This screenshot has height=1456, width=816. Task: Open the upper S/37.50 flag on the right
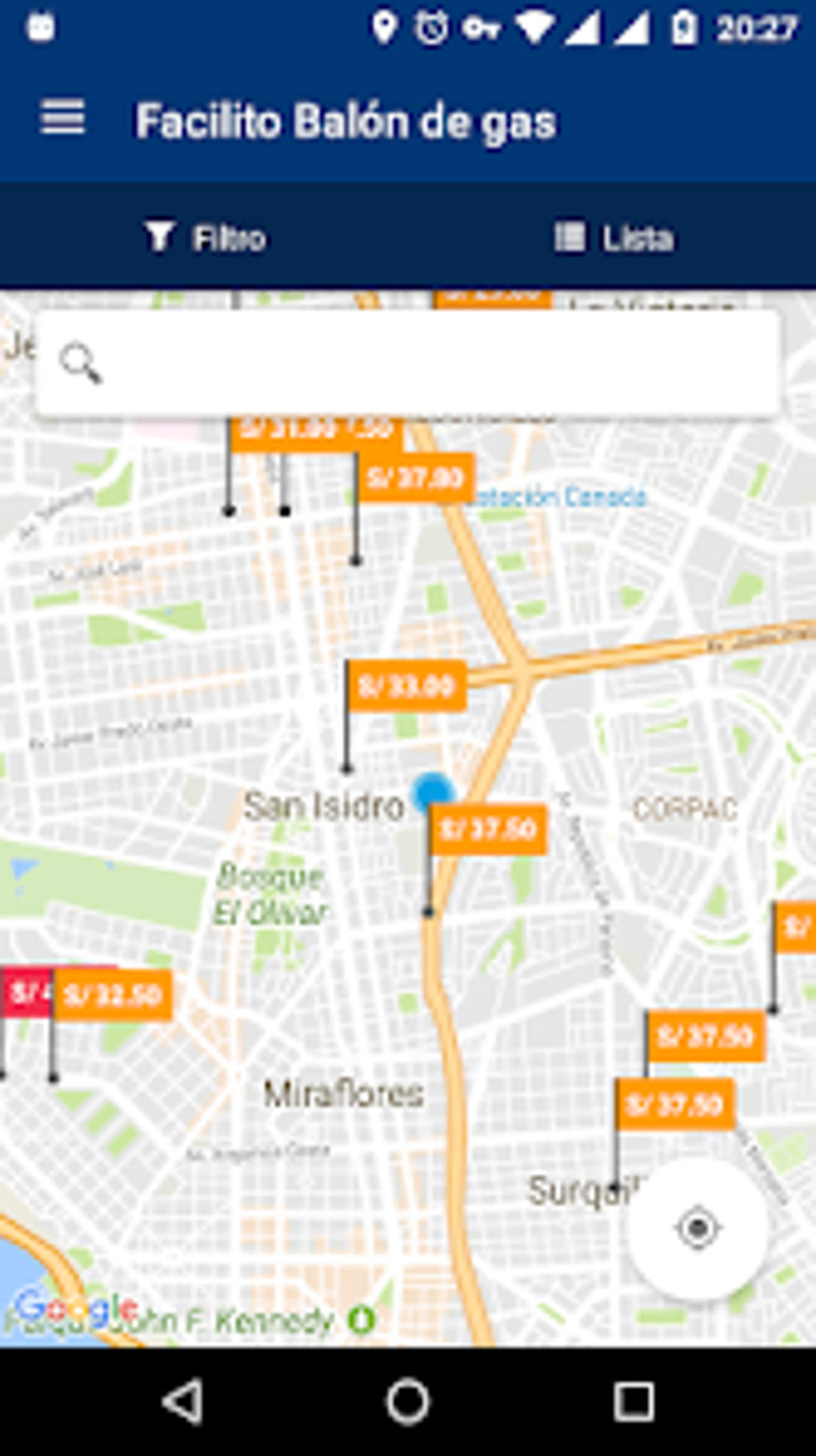click(705, 1034)
